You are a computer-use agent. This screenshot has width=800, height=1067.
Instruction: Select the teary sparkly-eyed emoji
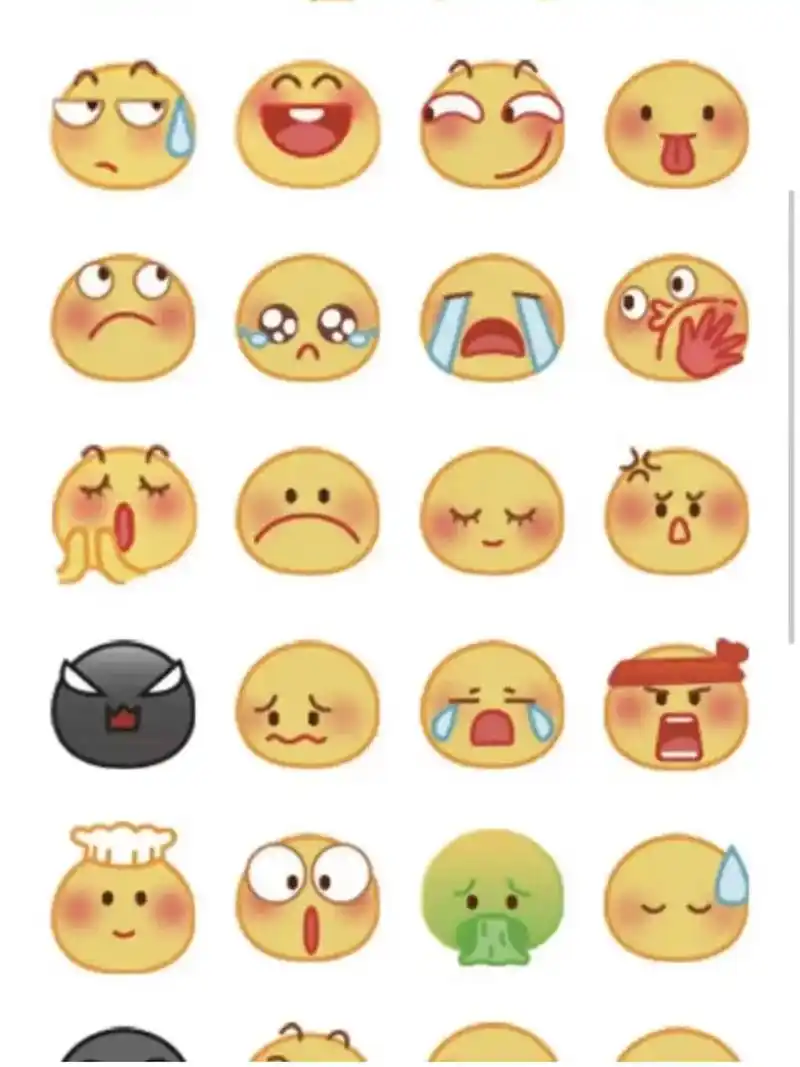tap(308, 318)
